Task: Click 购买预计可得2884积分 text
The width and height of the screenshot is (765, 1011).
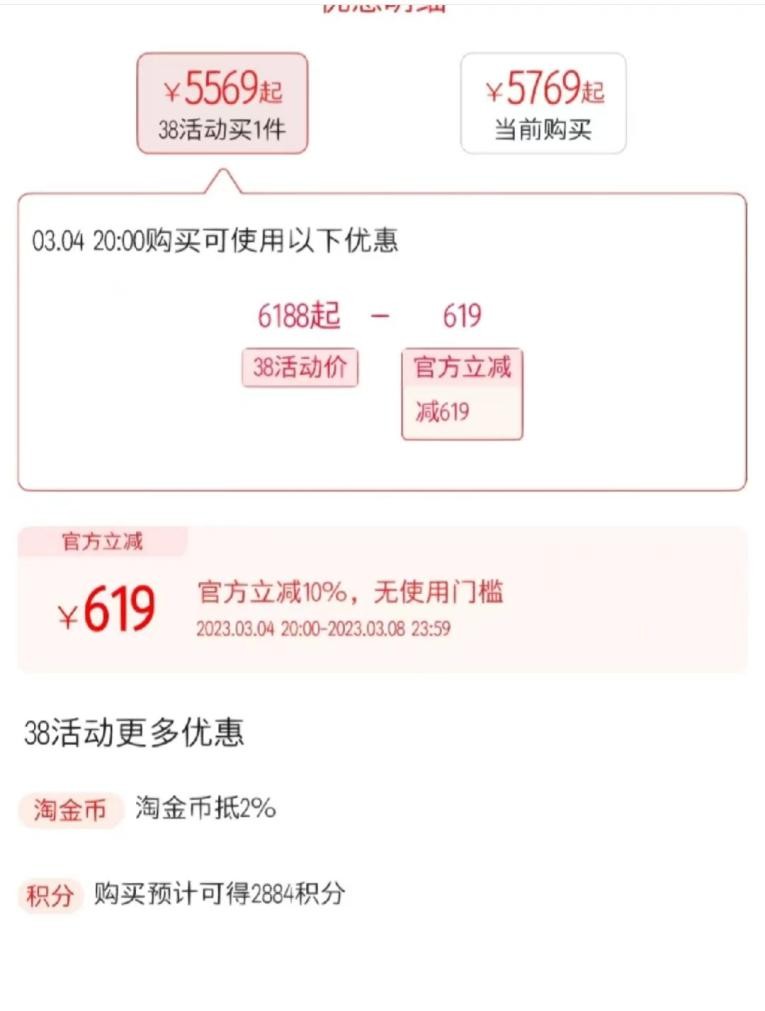Action: click(219, 896)
